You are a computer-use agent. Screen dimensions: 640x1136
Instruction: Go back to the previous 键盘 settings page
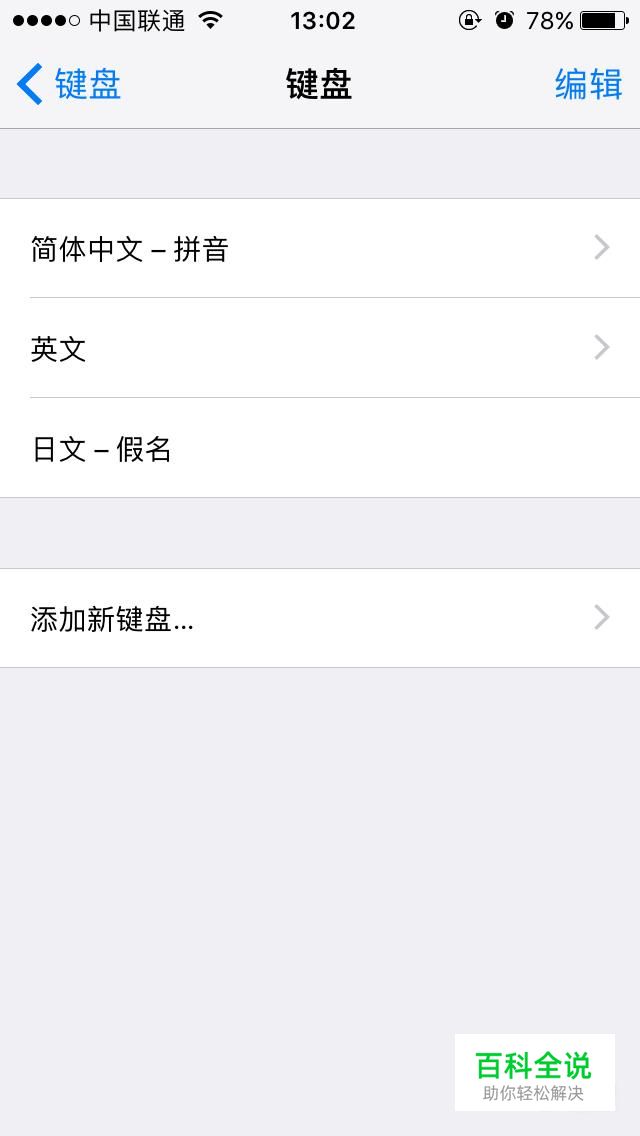pyautogui.click(x=69, y=84)
